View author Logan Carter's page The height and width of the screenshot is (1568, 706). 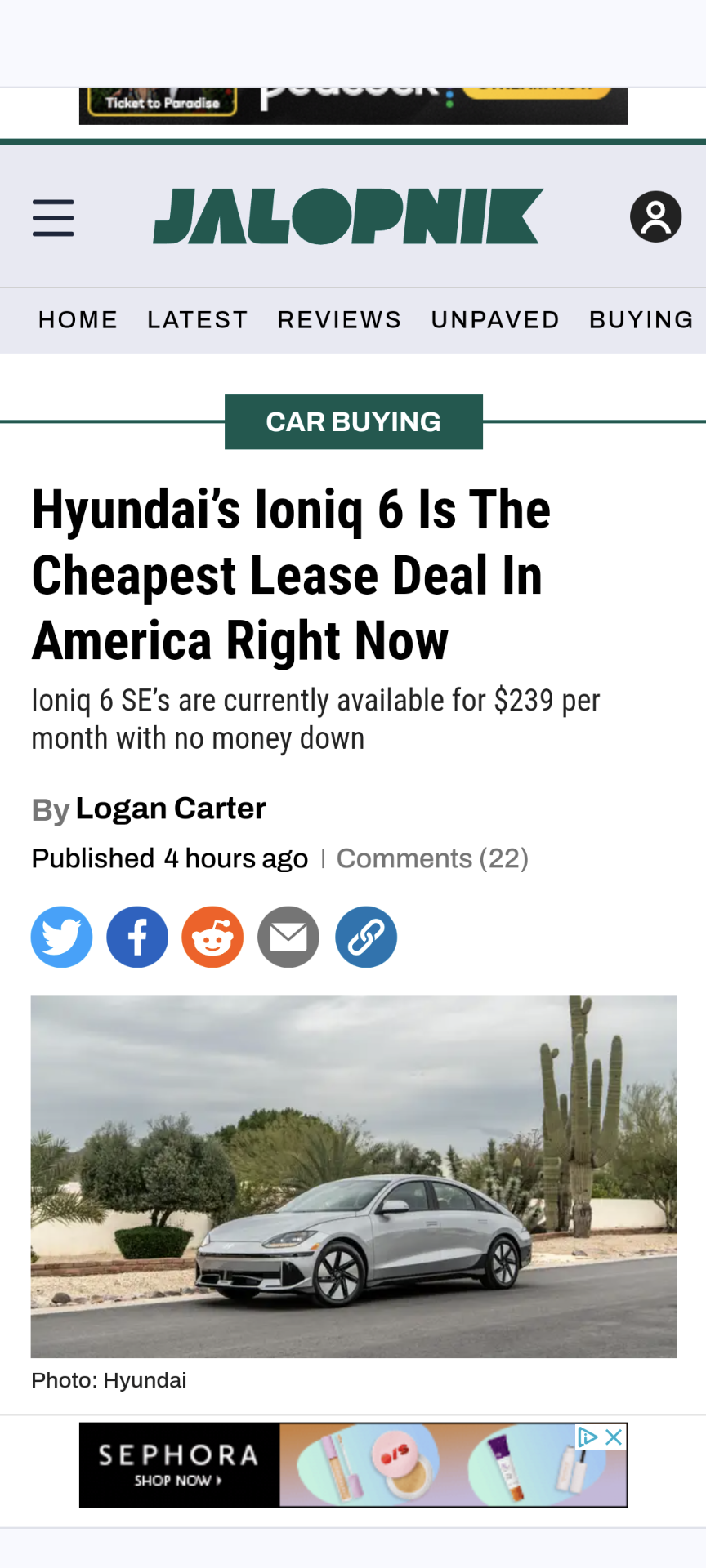(171, 808)
